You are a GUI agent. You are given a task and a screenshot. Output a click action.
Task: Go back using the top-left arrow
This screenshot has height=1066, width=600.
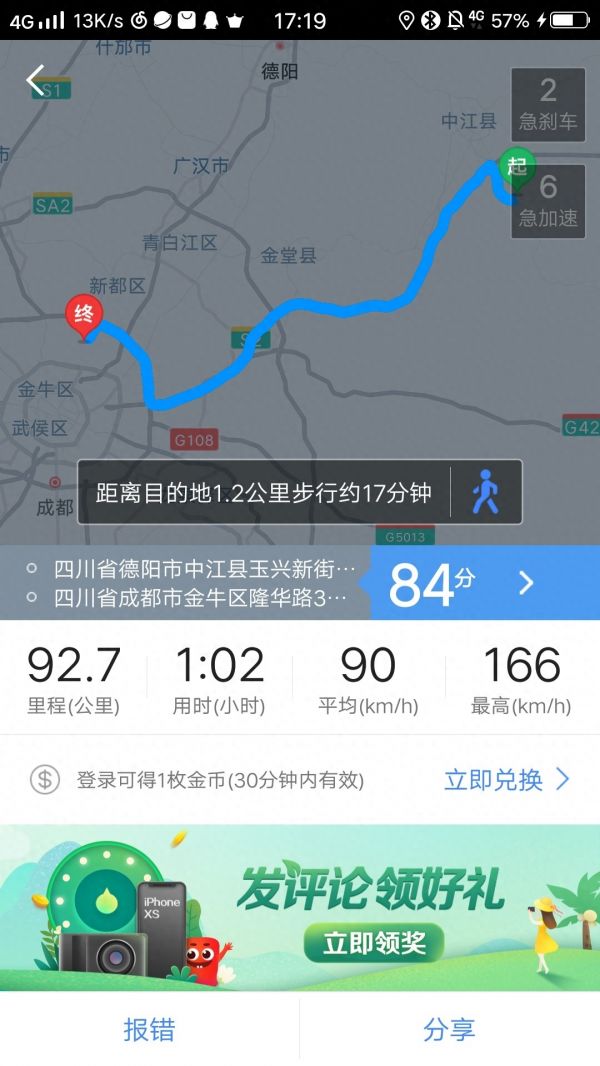tap(36, 81)
